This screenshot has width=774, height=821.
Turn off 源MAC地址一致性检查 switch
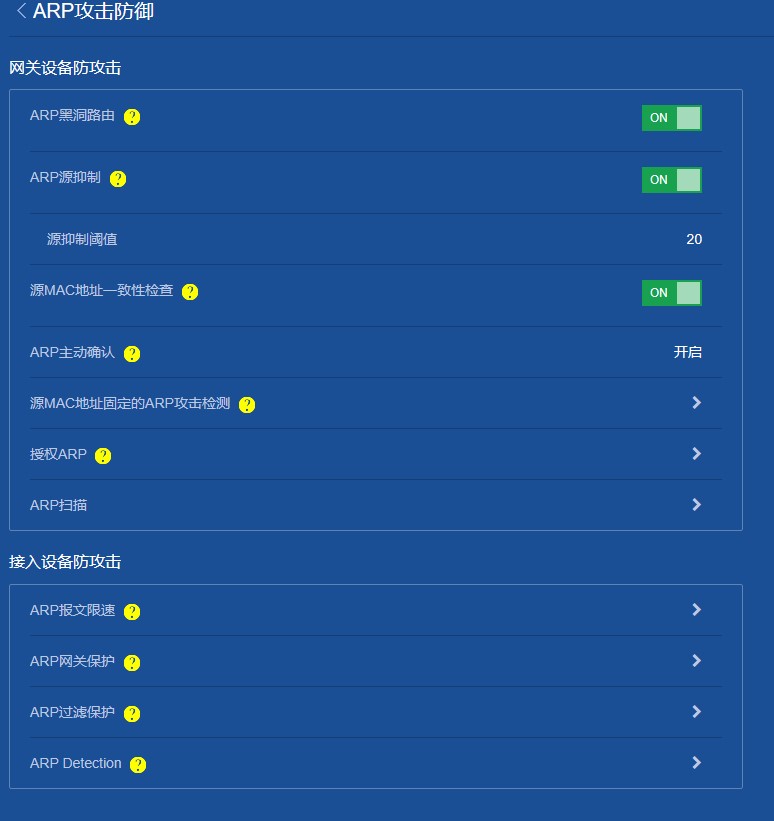(x=671, y=293)
